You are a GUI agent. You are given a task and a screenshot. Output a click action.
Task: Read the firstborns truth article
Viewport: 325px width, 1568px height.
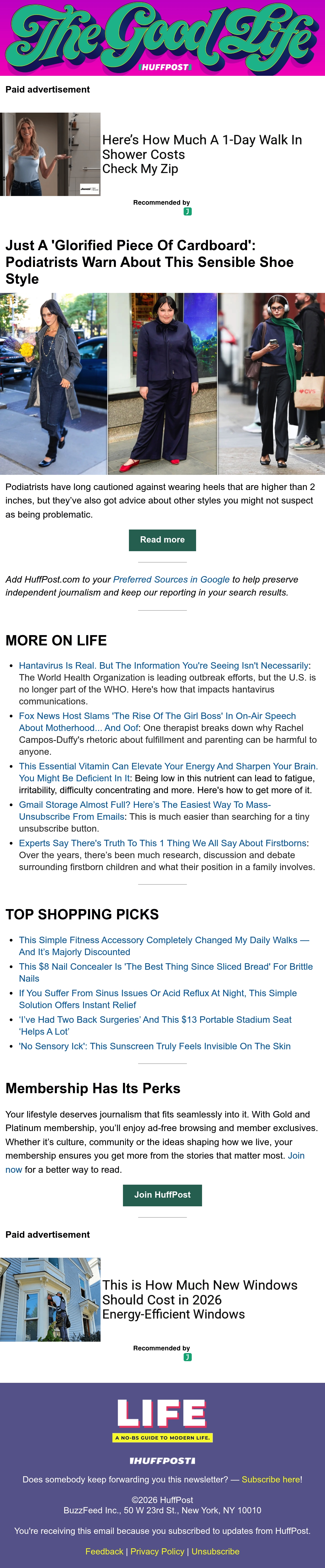(162, 843)
